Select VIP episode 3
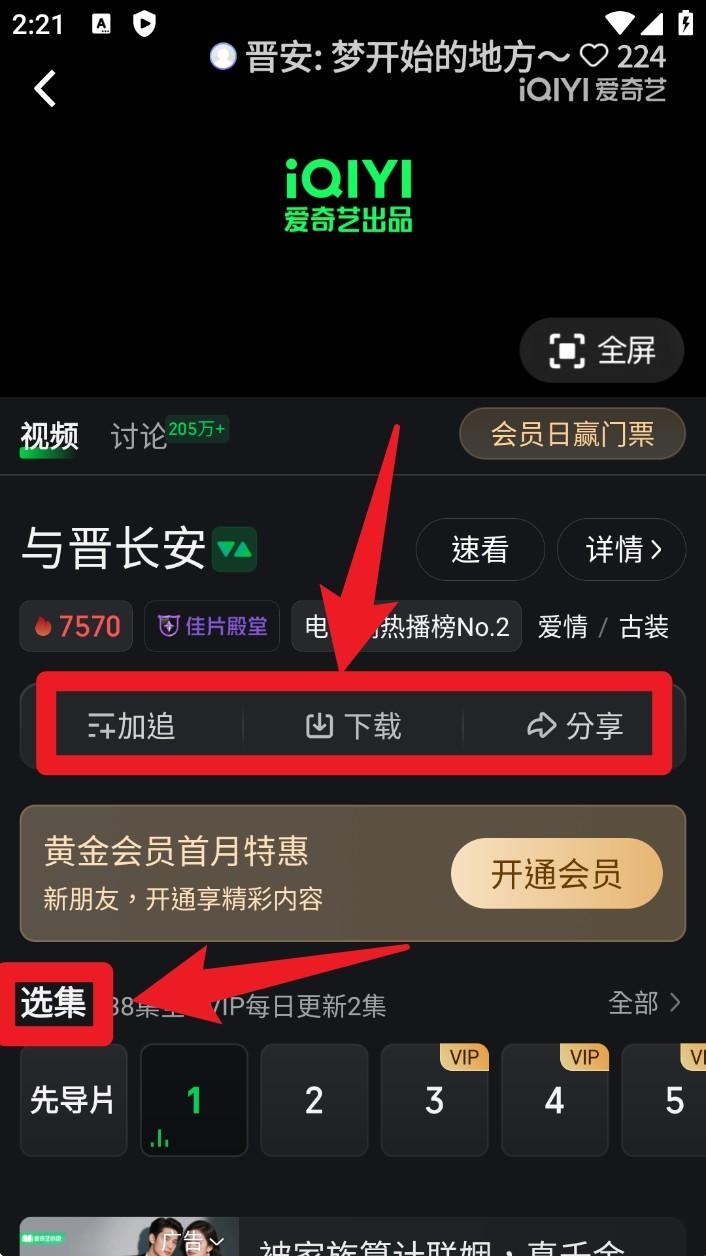This screenshot has width=706, height=1256. (x=434, y=1100)
